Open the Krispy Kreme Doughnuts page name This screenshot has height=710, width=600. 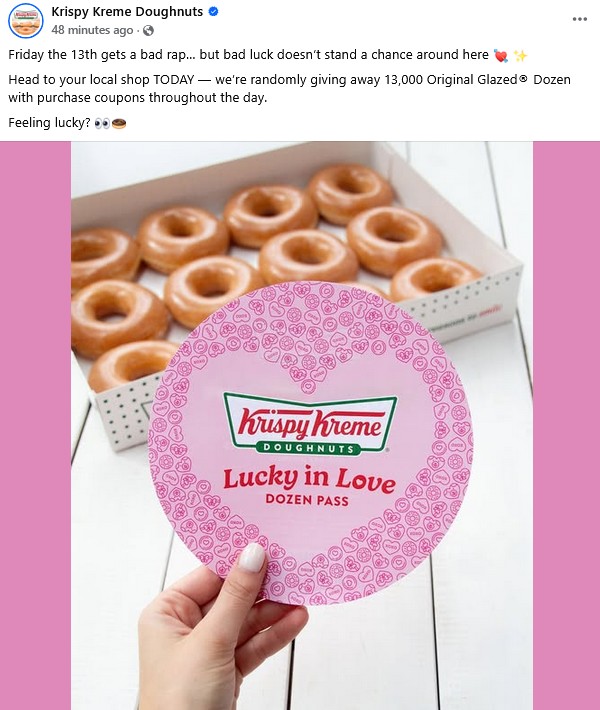[x=126, y=12]
